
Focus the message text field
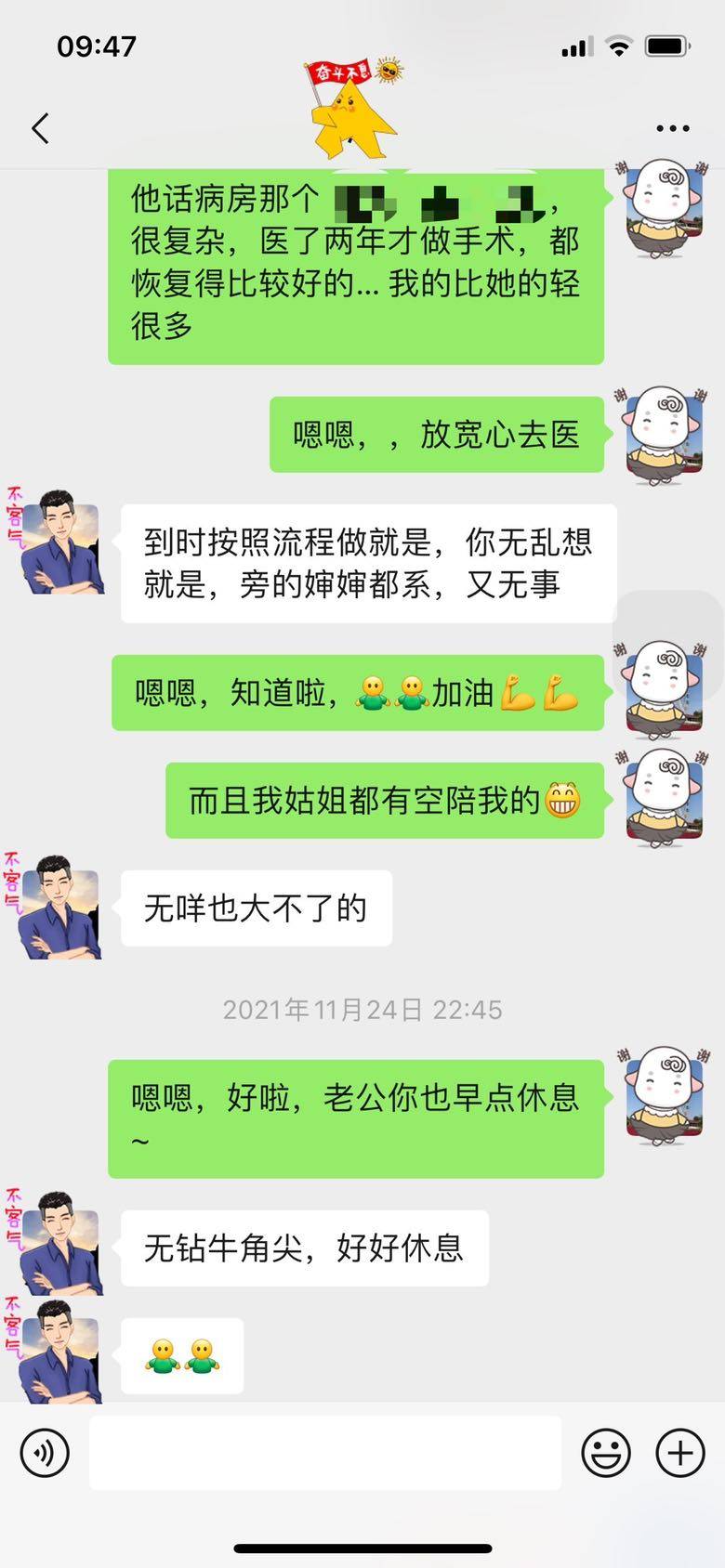(x=325, y=1452)
